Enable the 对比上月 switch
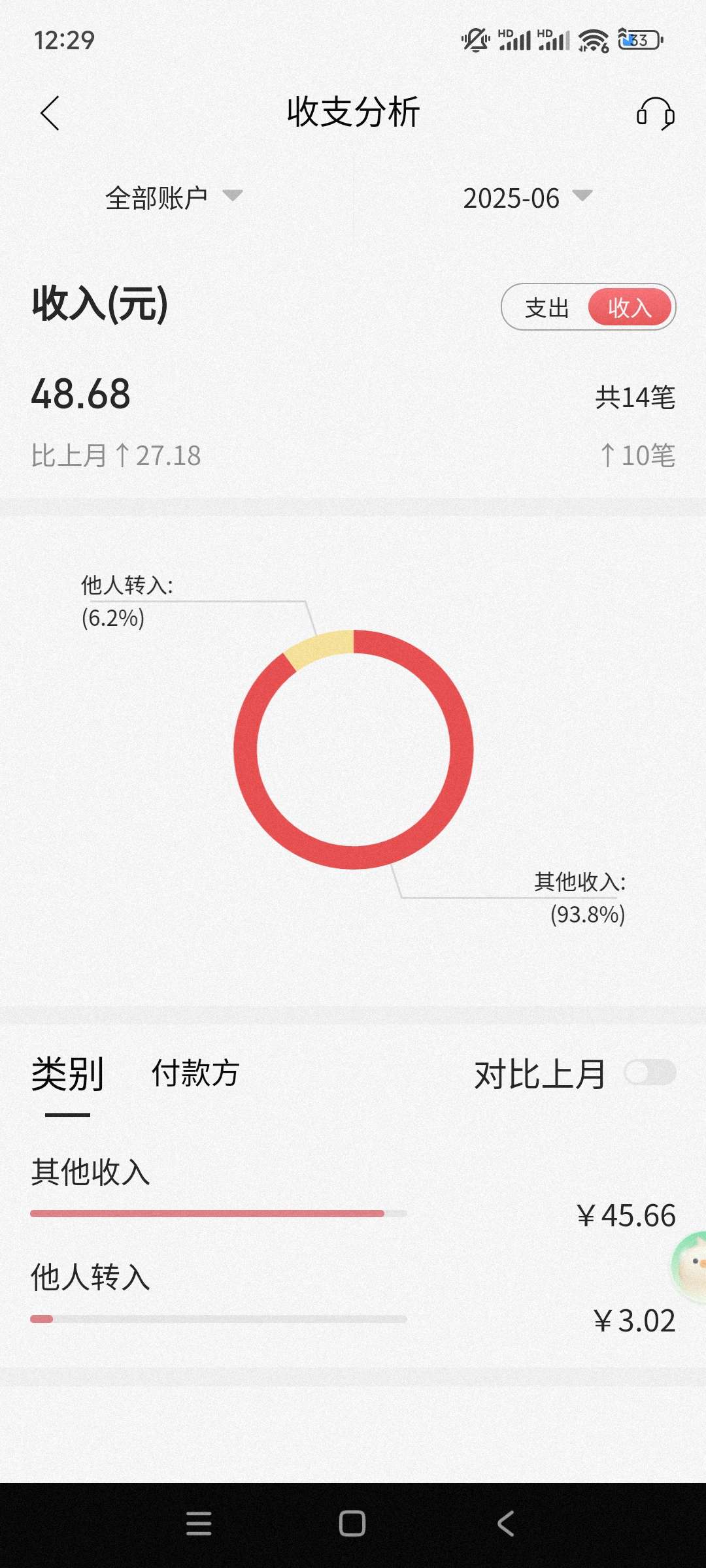 click(x=650, y=1073)
